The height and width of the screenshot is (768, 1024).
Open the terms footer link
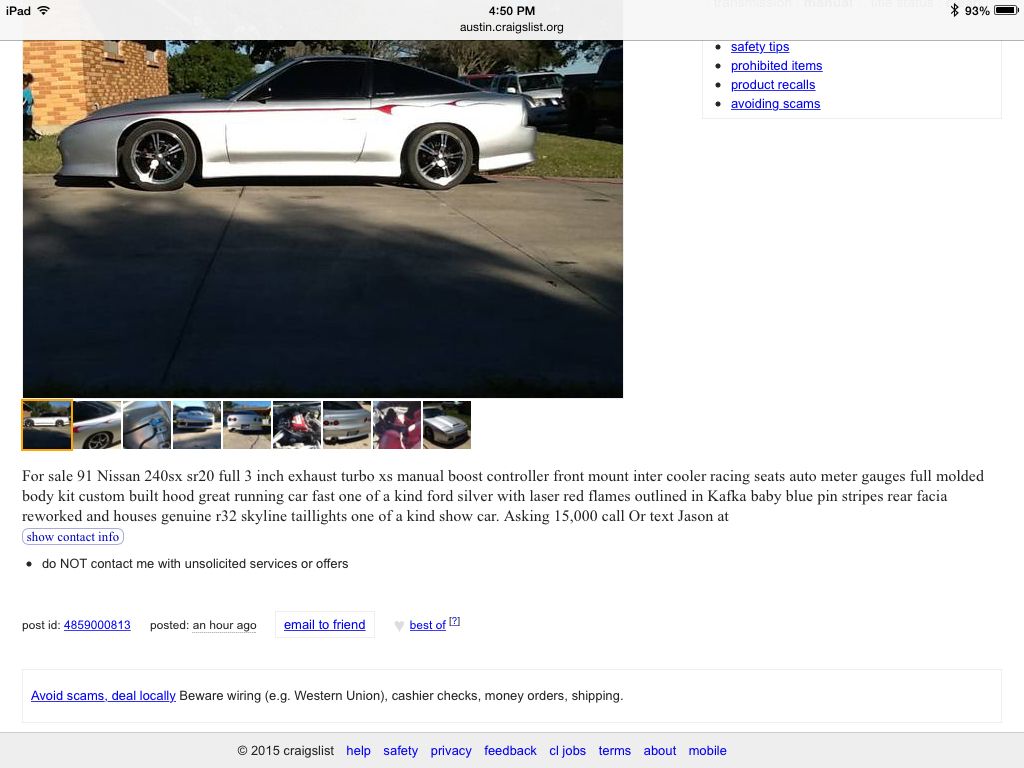point(614,751)
